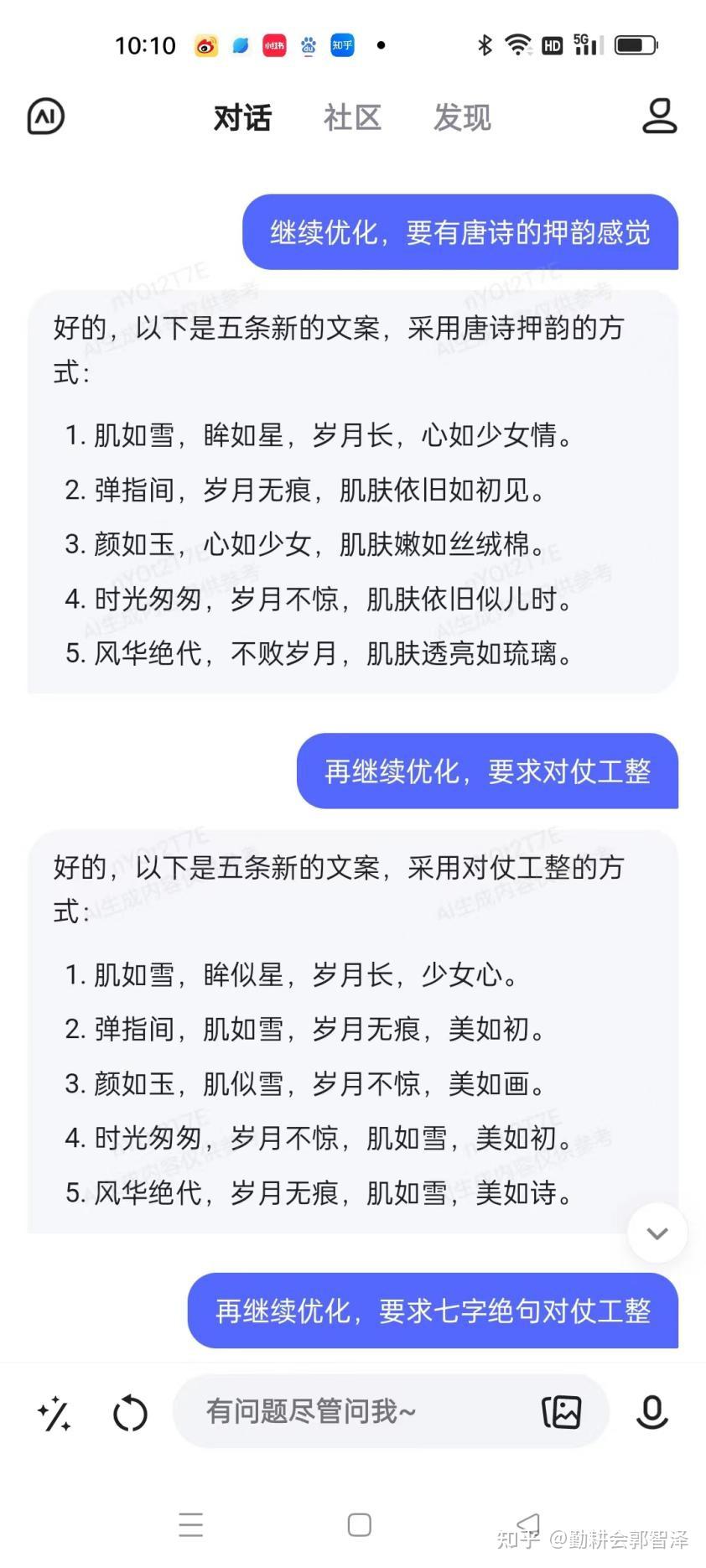This screenshot has width=706, height=1568.
Task: Toggle the Wi-Fi status indicator
Action: click(x=518, y=45)
